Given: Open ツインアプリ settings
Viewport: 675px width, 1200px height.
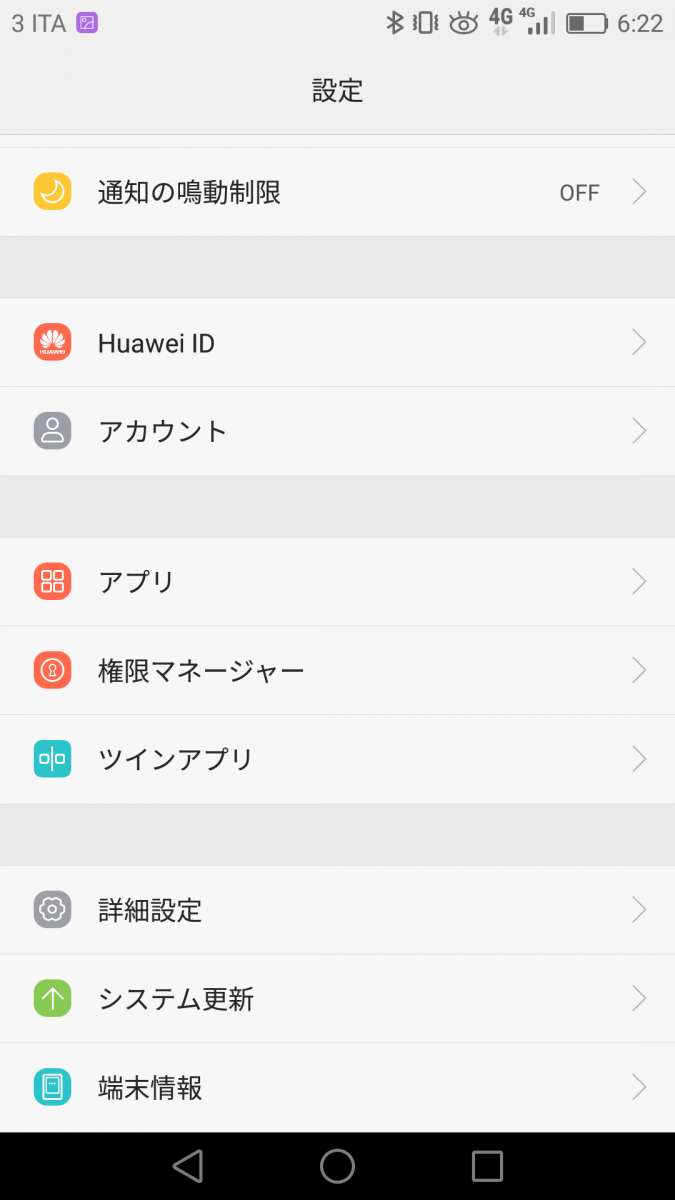Looking at the screenshot, I should 337,759.
